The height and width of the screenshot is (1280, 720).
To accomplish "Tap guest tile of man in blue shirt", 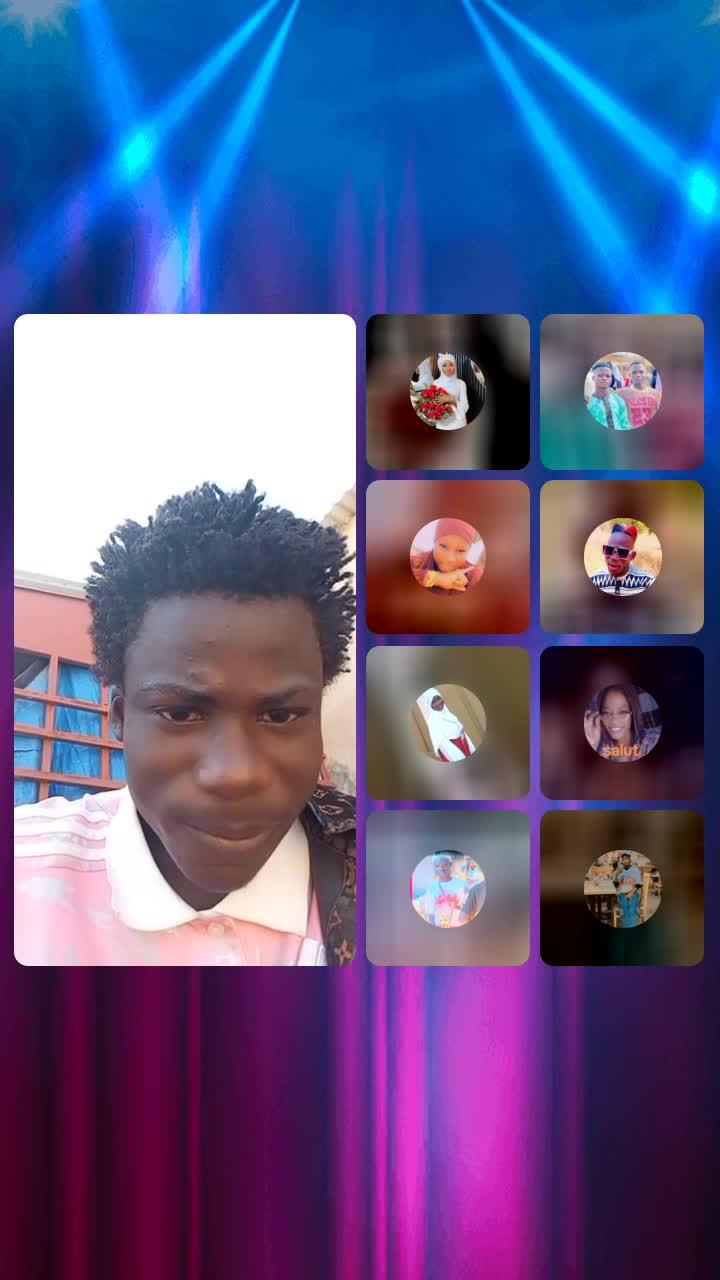I will pos(621,888).
